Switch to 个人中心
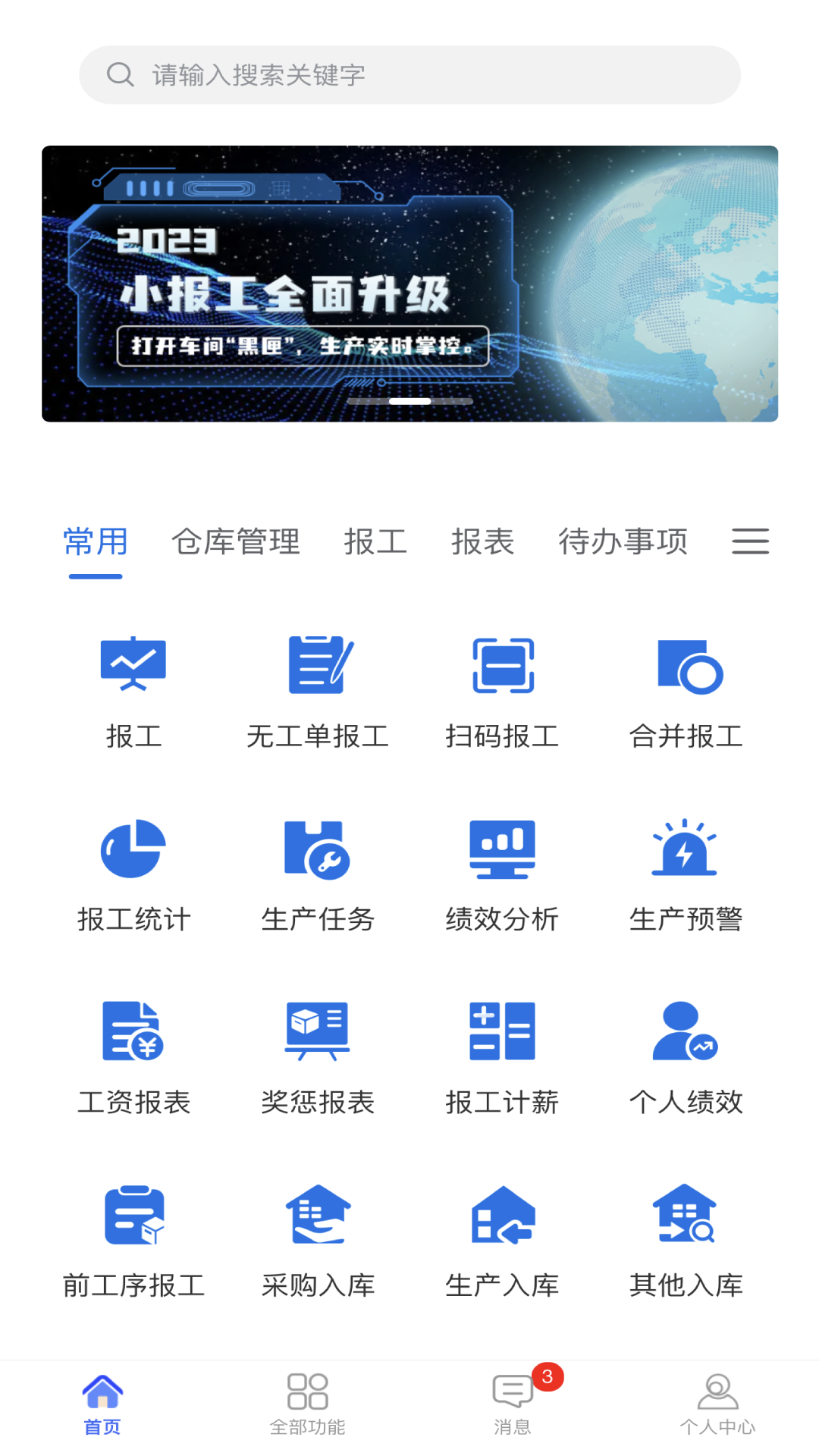The width and height of the screenshot is (819, 1456). (x=717, y=1404)
